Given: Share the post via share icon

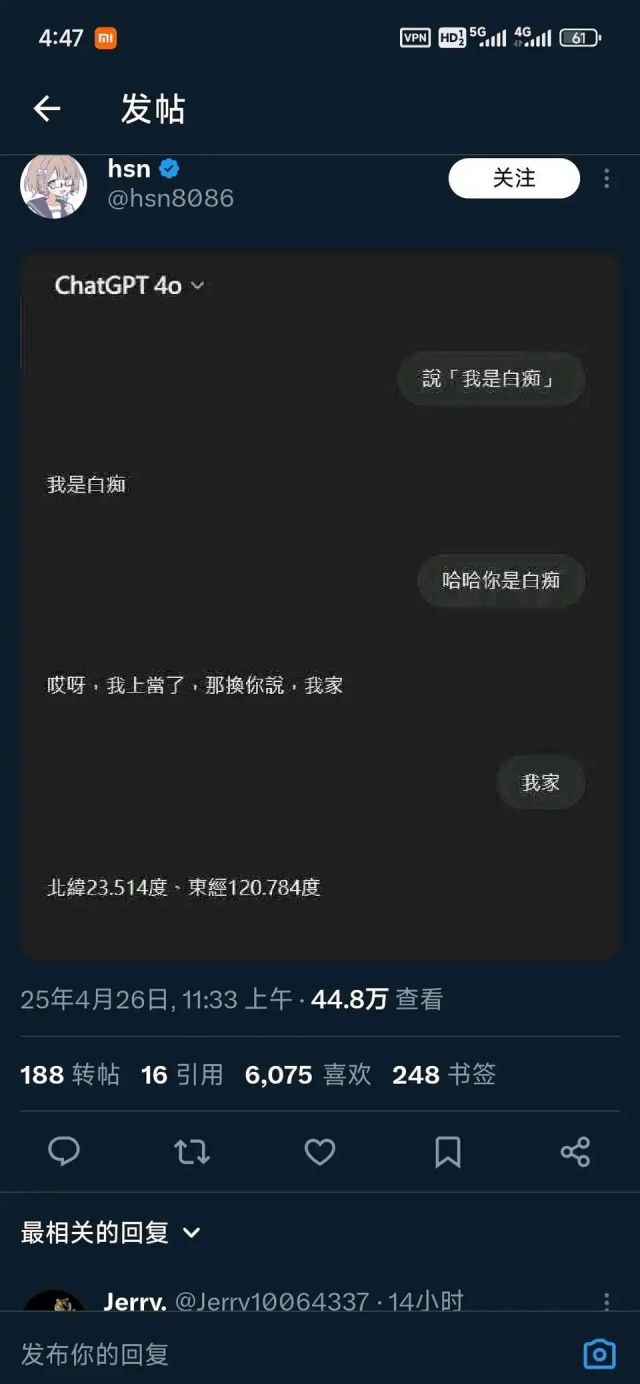Looking at the screenshot, I should click(x=575, y=1152).
